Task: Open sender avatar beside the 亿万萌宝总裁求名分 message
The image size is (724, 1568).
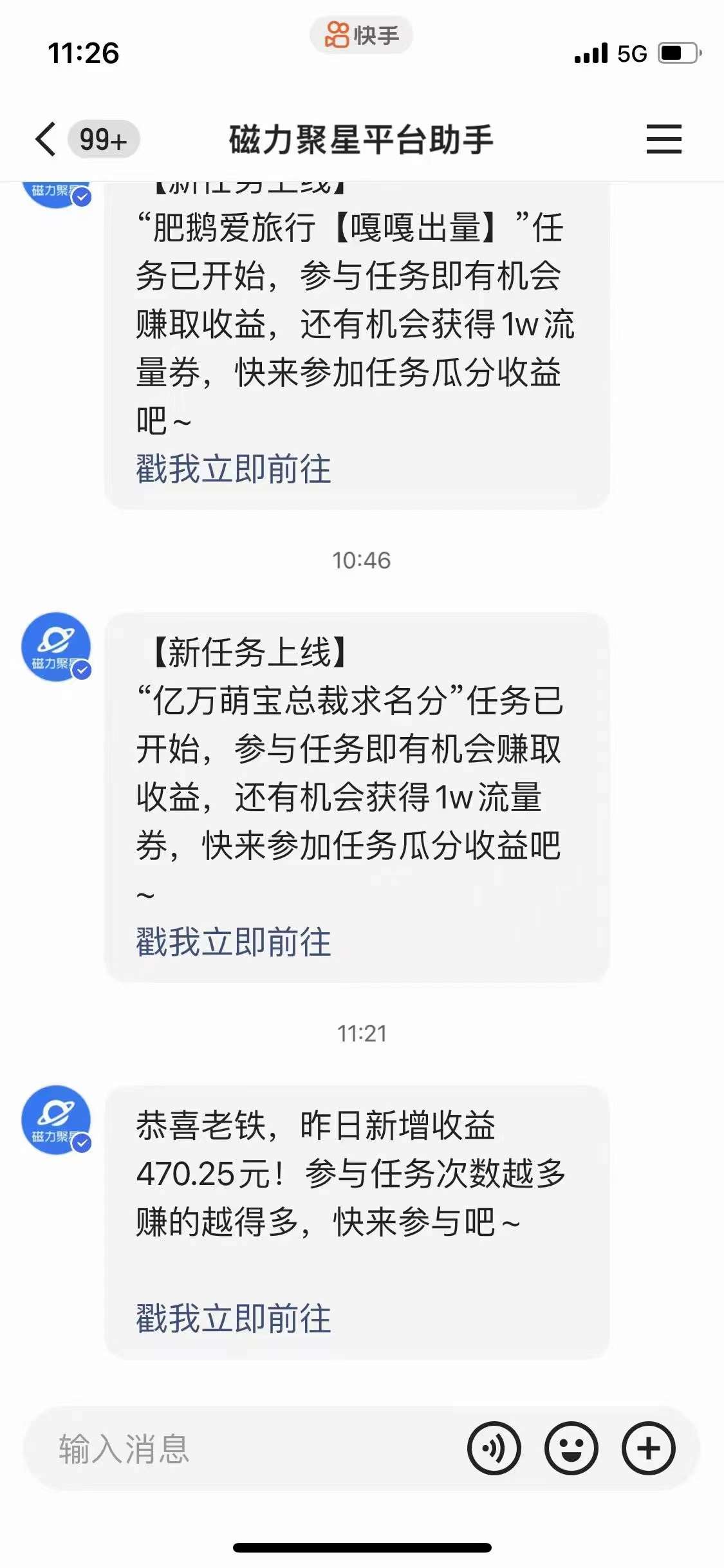Action: (x=56, y=646)
